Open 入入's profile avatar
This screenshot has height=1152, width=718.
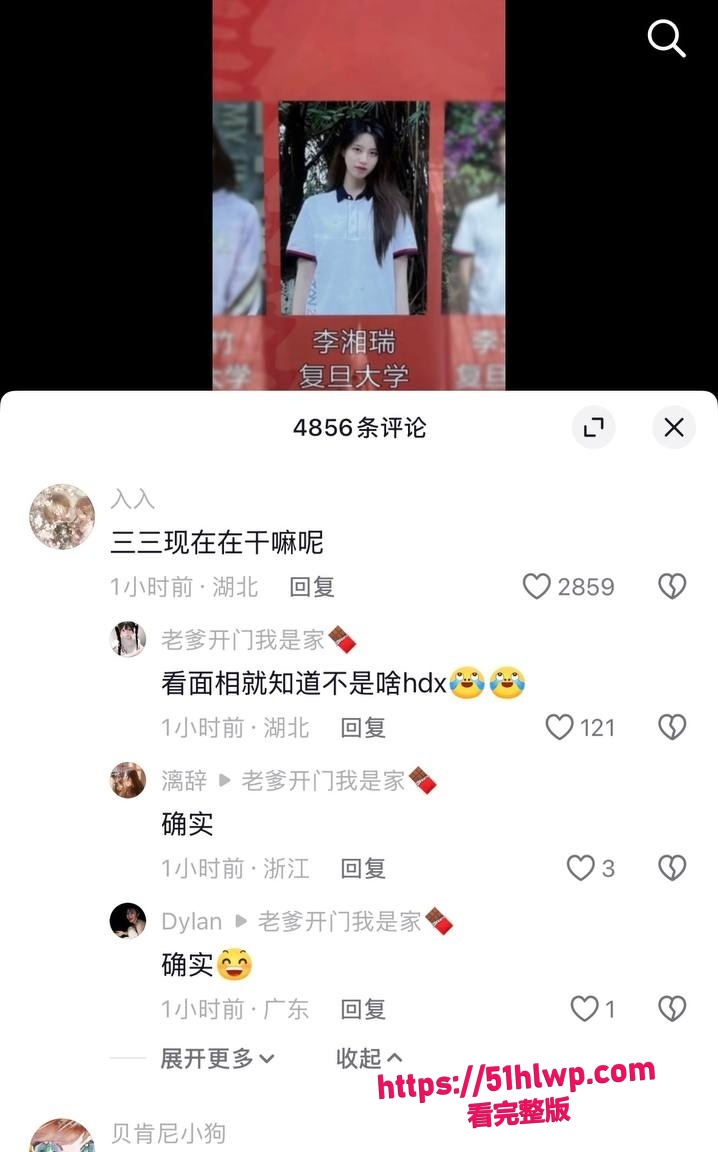pos(62,516)
